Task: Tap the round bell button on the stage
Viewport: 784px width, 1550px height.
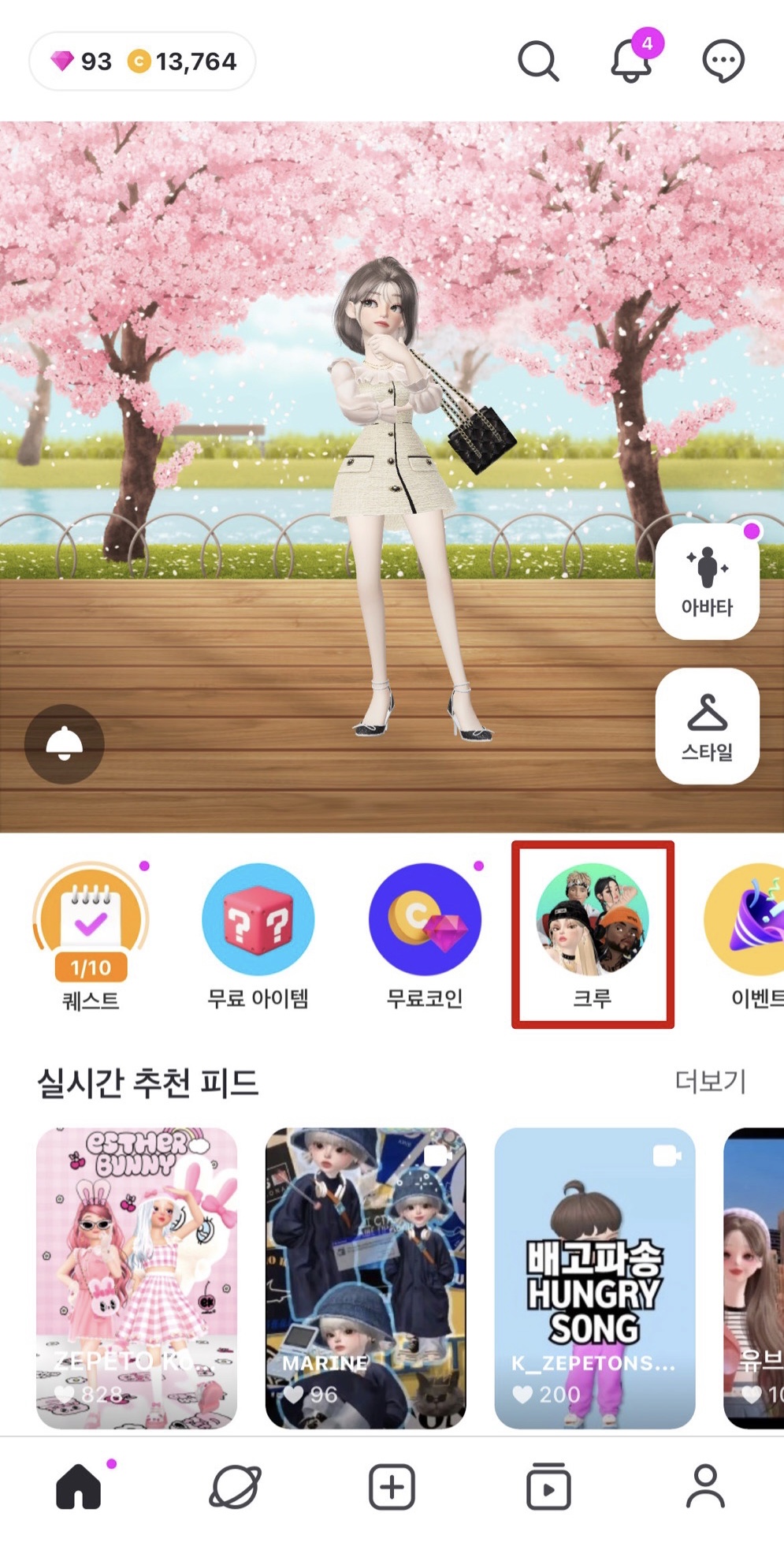Action: [65, 743]
